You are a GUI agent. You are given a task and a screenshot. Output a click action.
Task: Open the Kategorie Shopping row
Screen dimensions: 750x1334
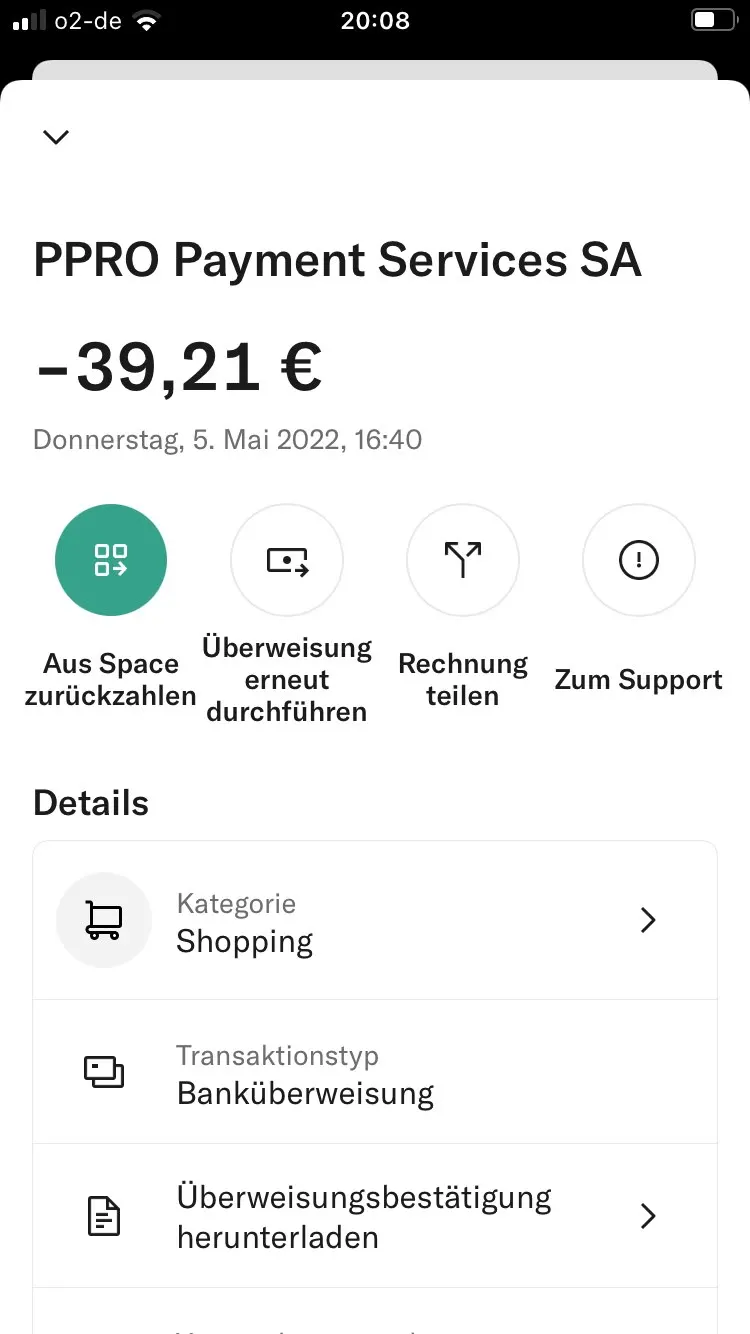375,921
